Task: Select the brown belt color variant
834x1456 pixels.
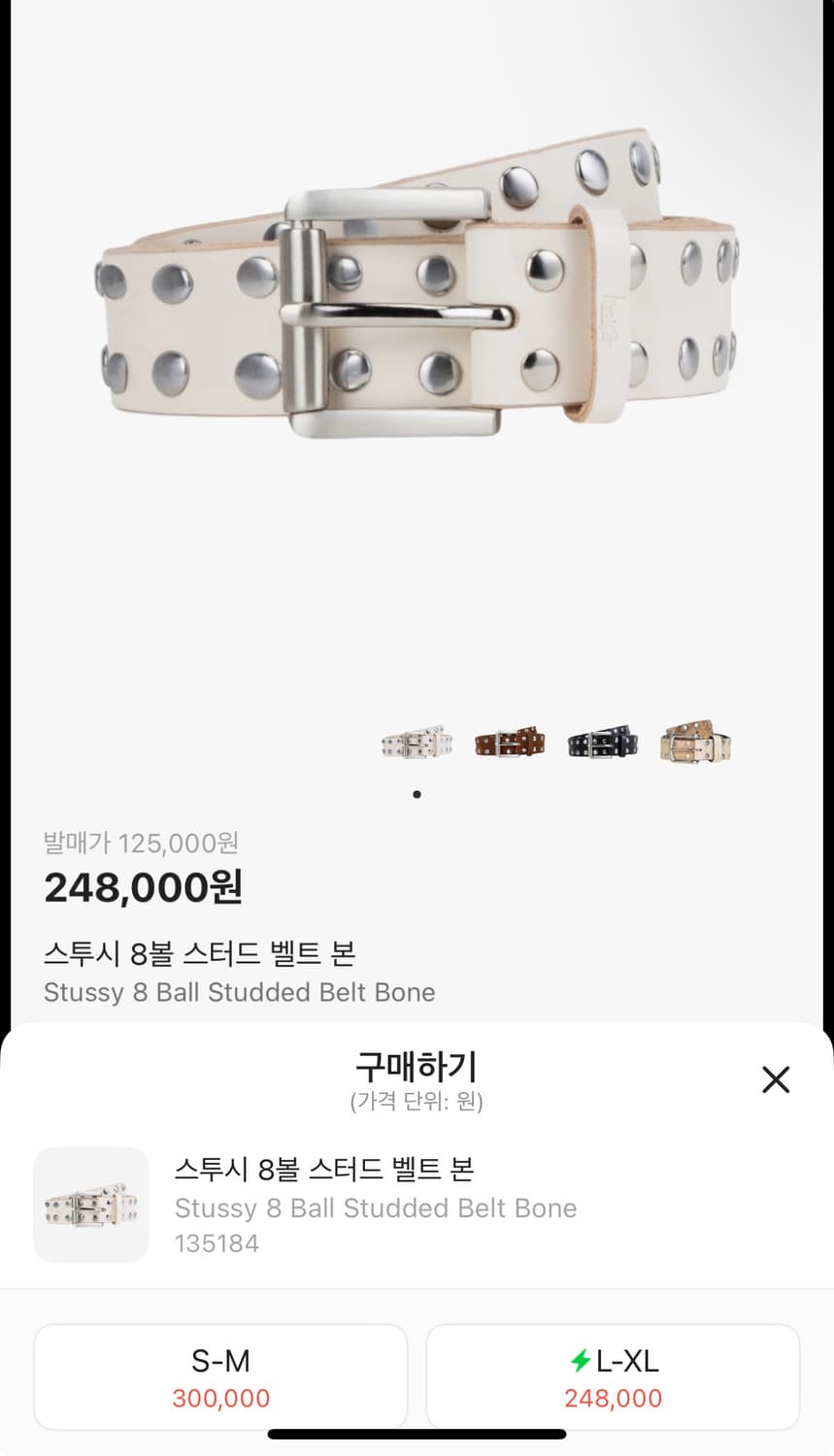Action: (509, 741)
